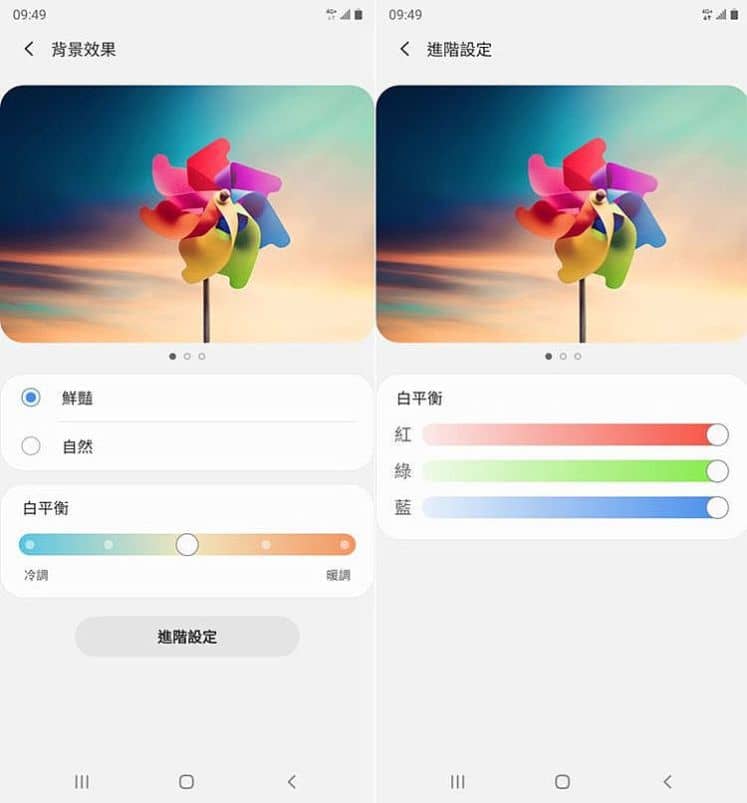Open the 進階設定 button
The height and width of the screenshot is (803, 747).
point(187,637)
